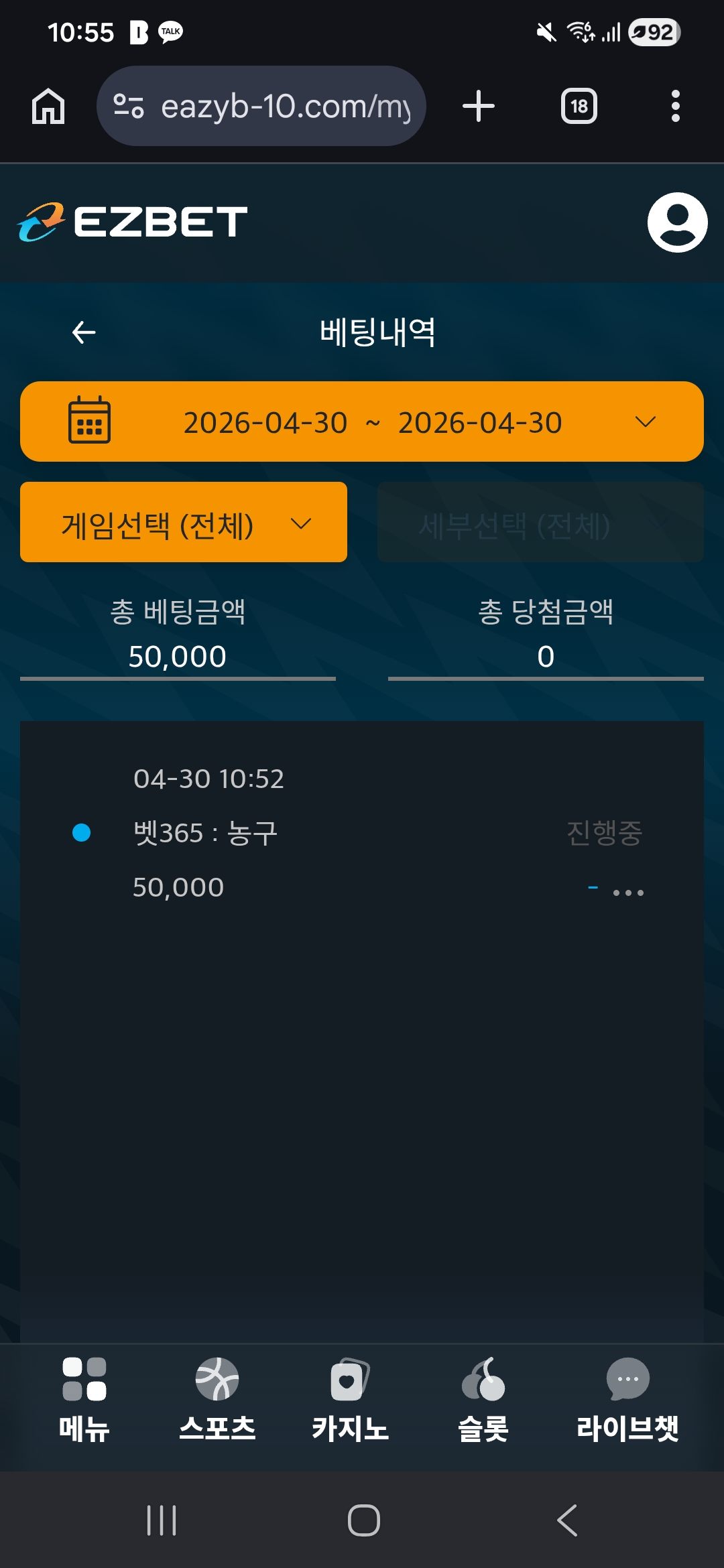The height and width of the screenshot is (1568, 724).
Task: Expand the 게임선택 (전체) dropdown
Action: [x=184, y=523]
